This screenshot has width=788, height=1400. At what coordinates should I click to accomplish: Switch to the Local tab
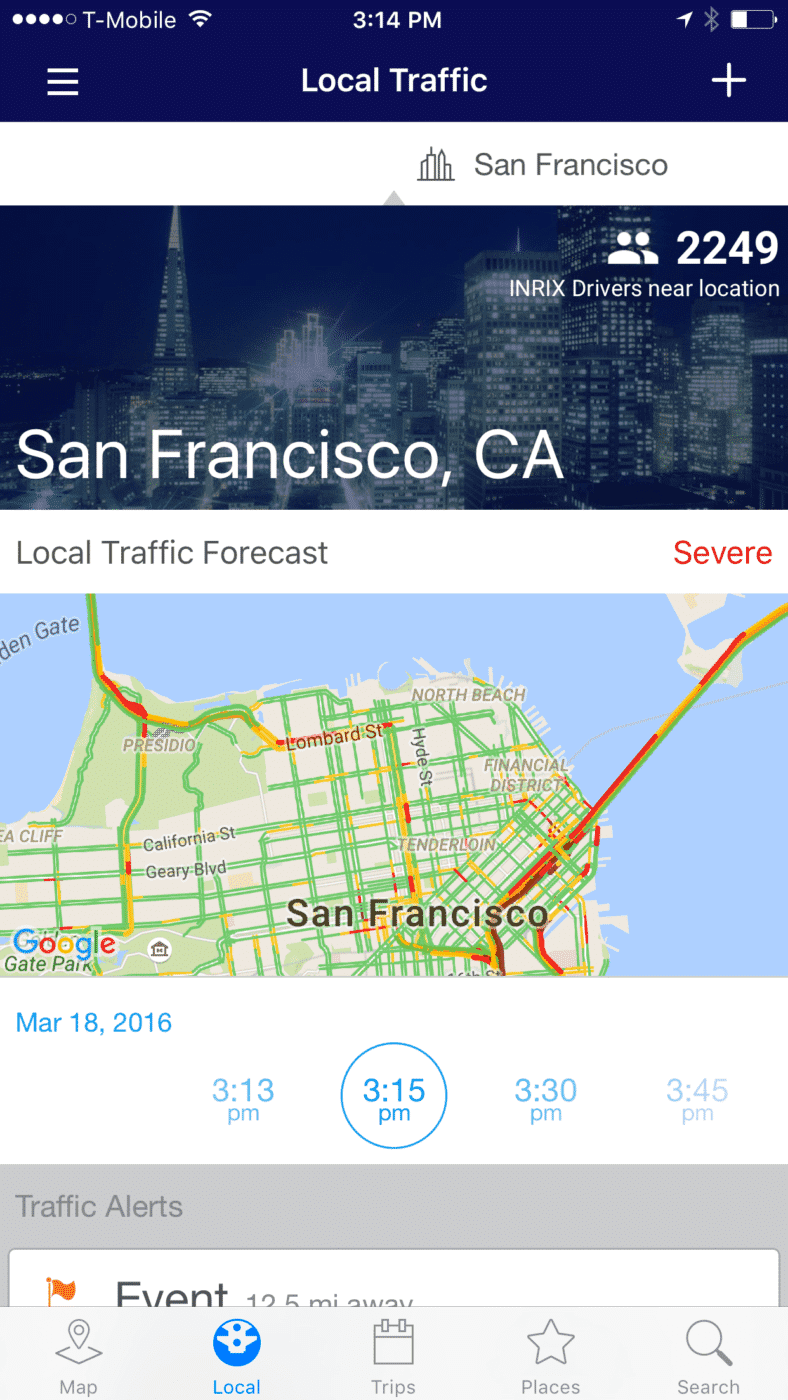click(x=236, y=1356)
